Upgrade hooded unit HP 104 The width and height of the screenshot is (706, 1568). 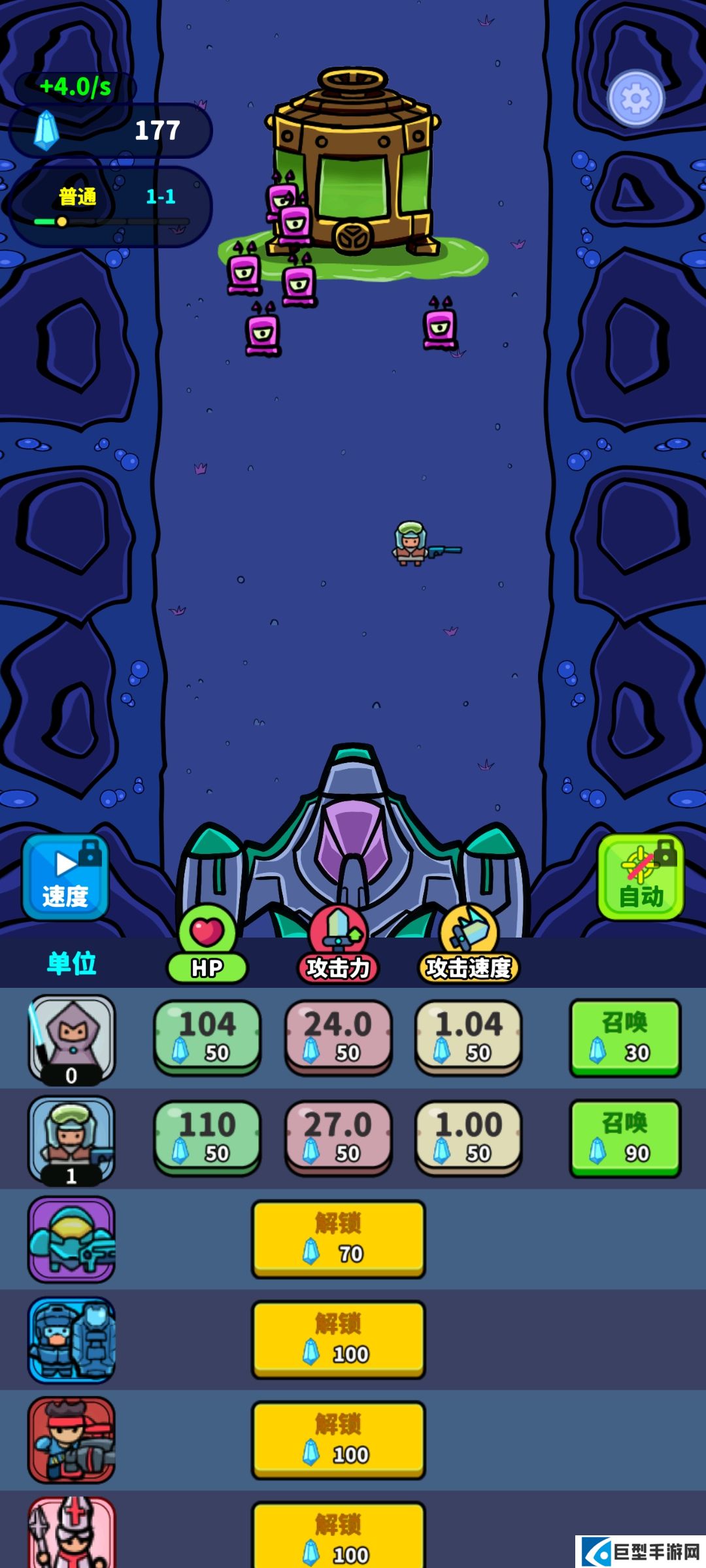point(207,1036)
